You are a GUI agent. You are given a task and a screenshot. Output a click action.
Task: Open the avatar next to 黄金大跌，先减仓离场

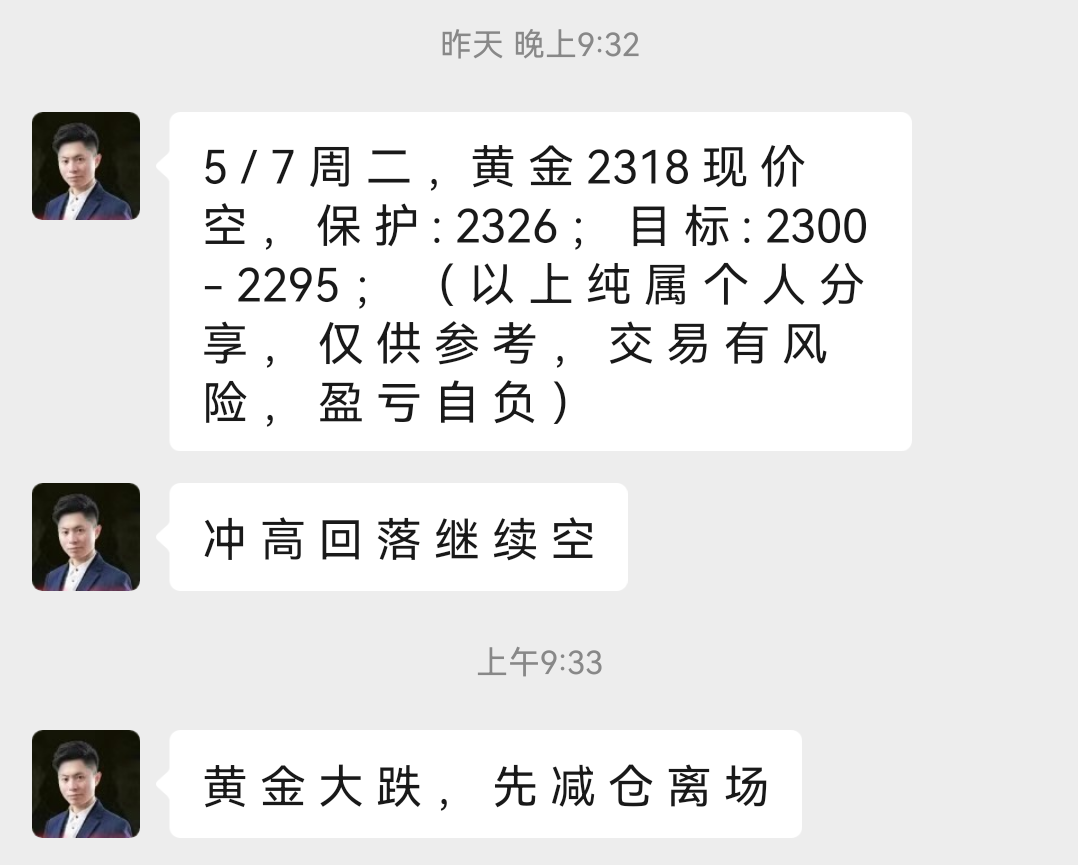pos(86,784)
